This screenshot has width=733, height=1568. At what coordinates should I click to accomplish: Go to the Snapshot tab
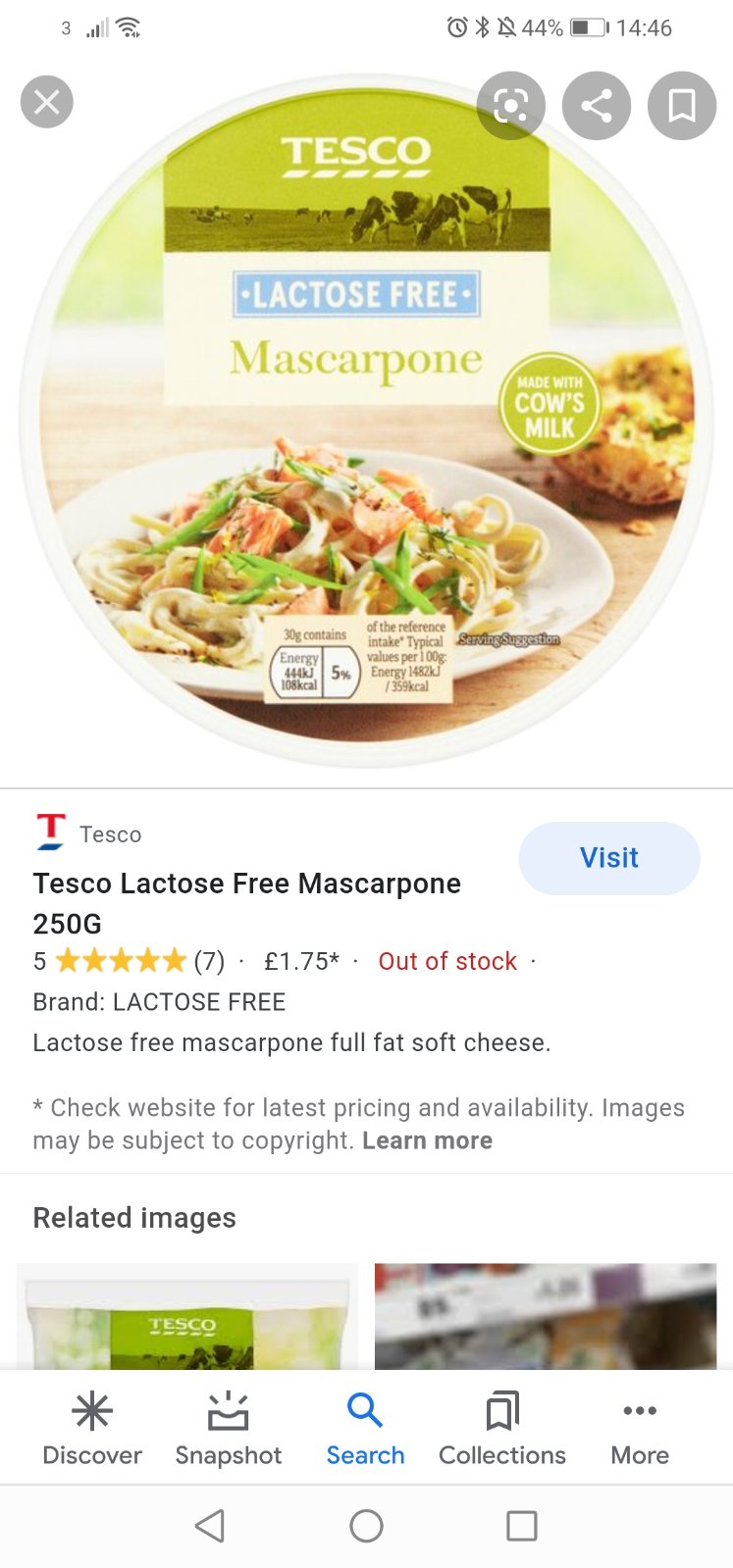[x=228, y=1428]
